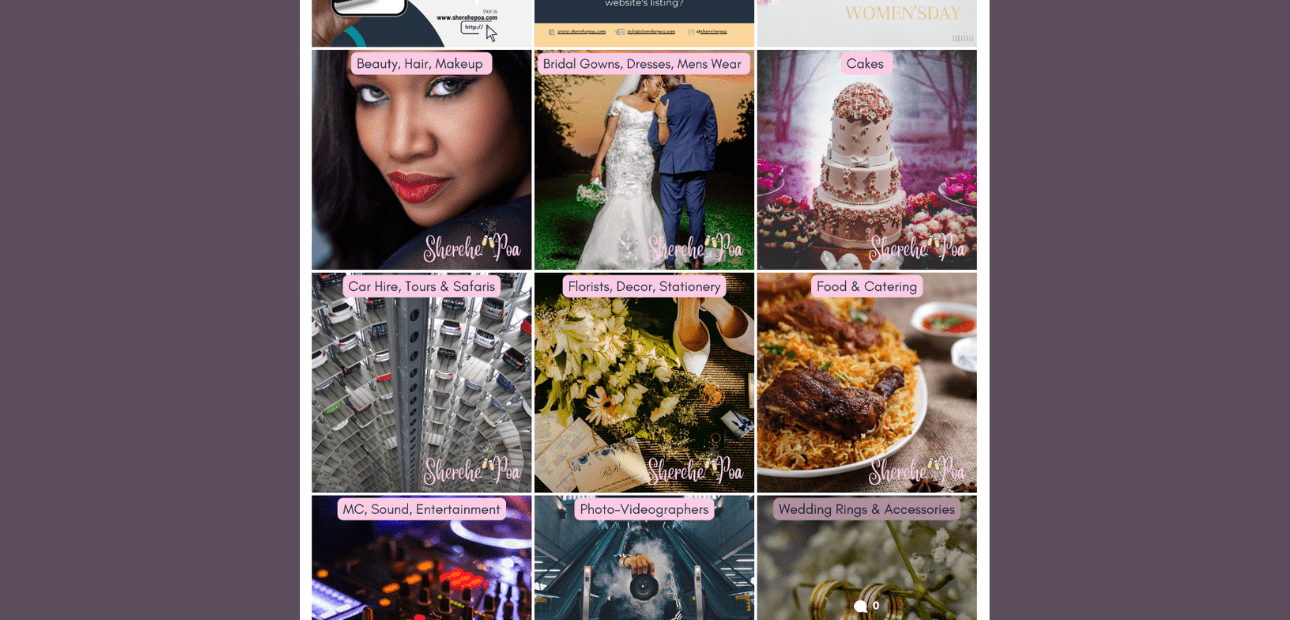Open the Food & Catering post
This screenshot has height=620, width=1290.
[x=866, y=383]
